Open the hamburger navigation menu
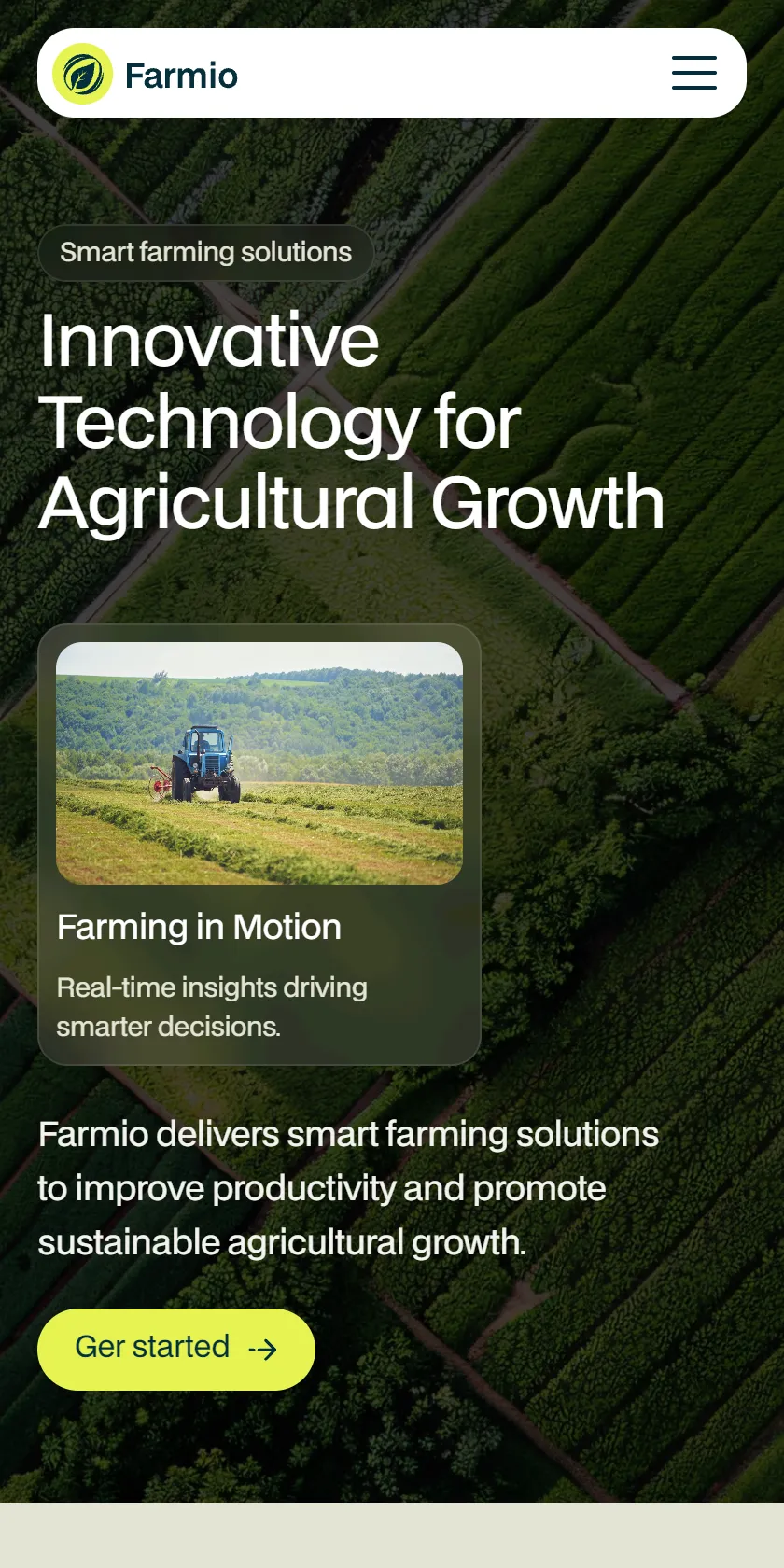The height and width of the screenshot is (1568, 784). 693,73
